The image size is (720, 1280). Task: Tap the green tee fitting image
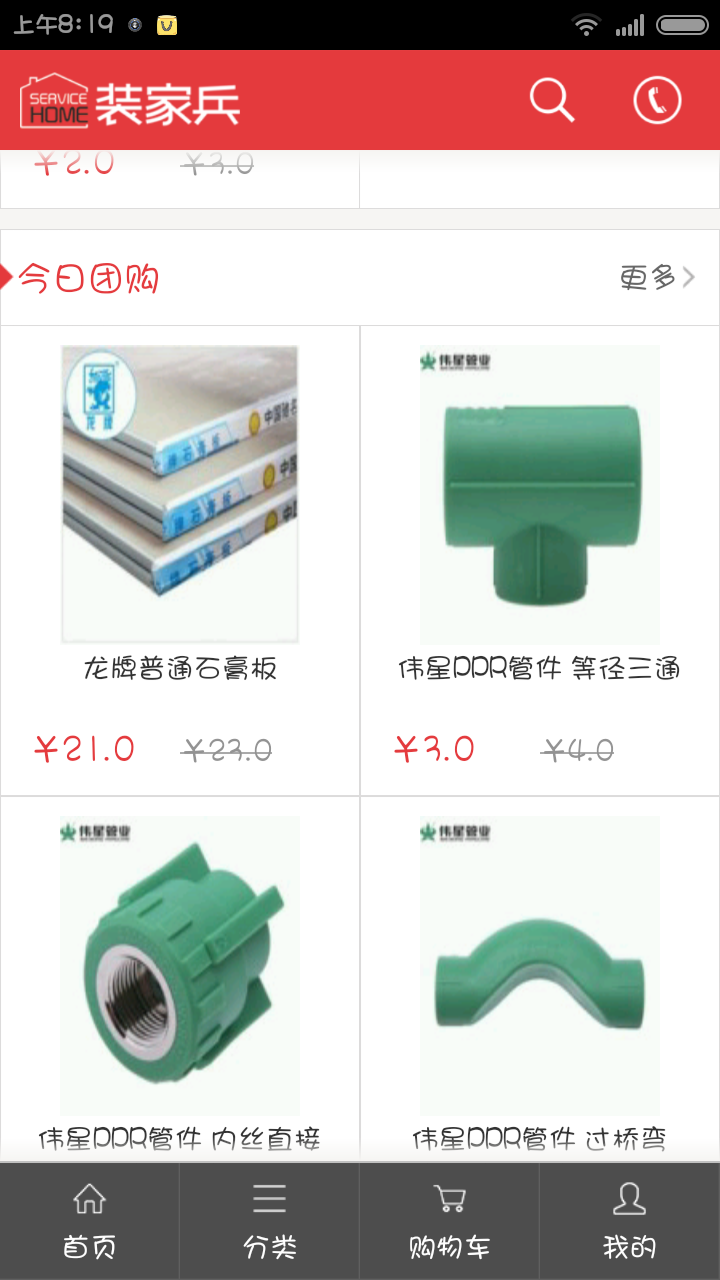[540, 492]
